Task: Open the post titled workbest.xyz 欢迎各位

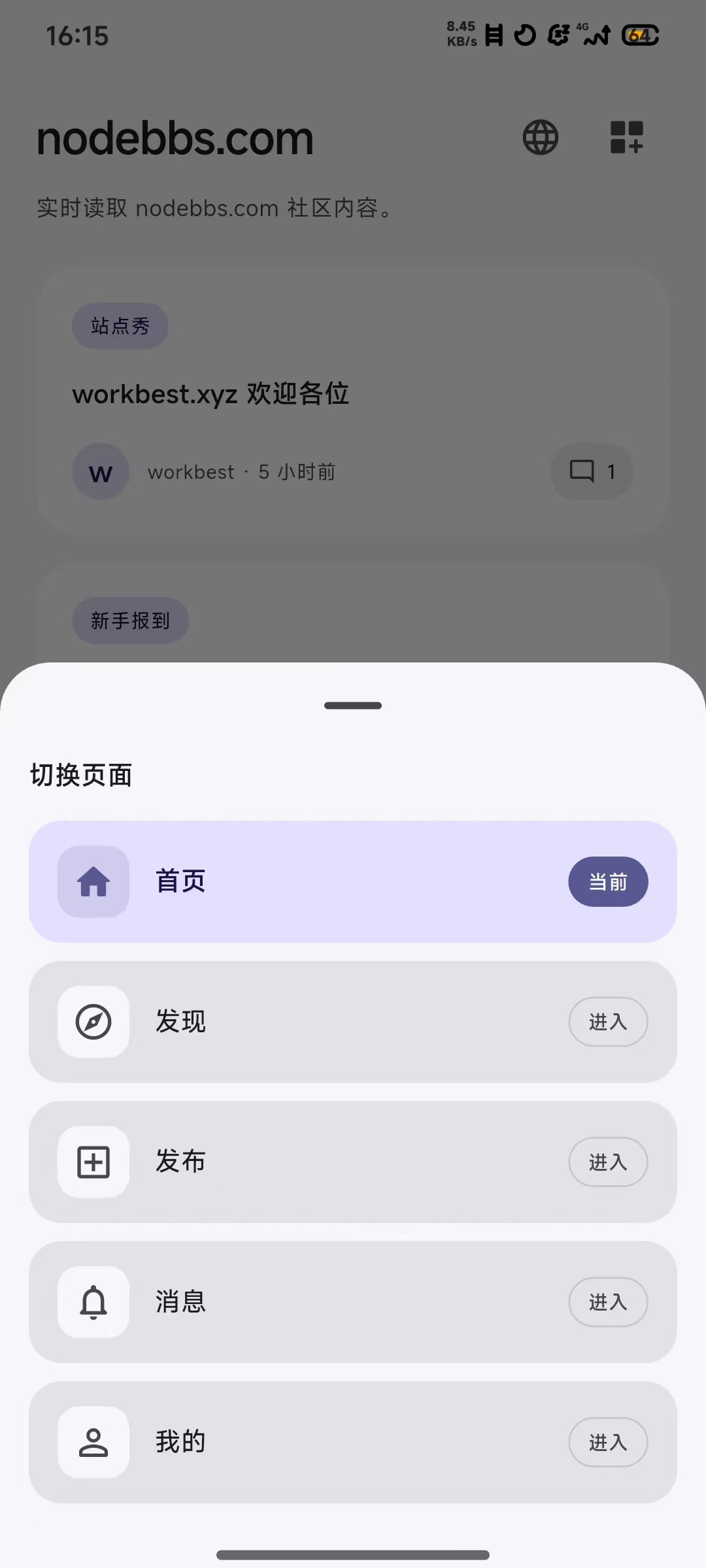Action: (210, 394)
